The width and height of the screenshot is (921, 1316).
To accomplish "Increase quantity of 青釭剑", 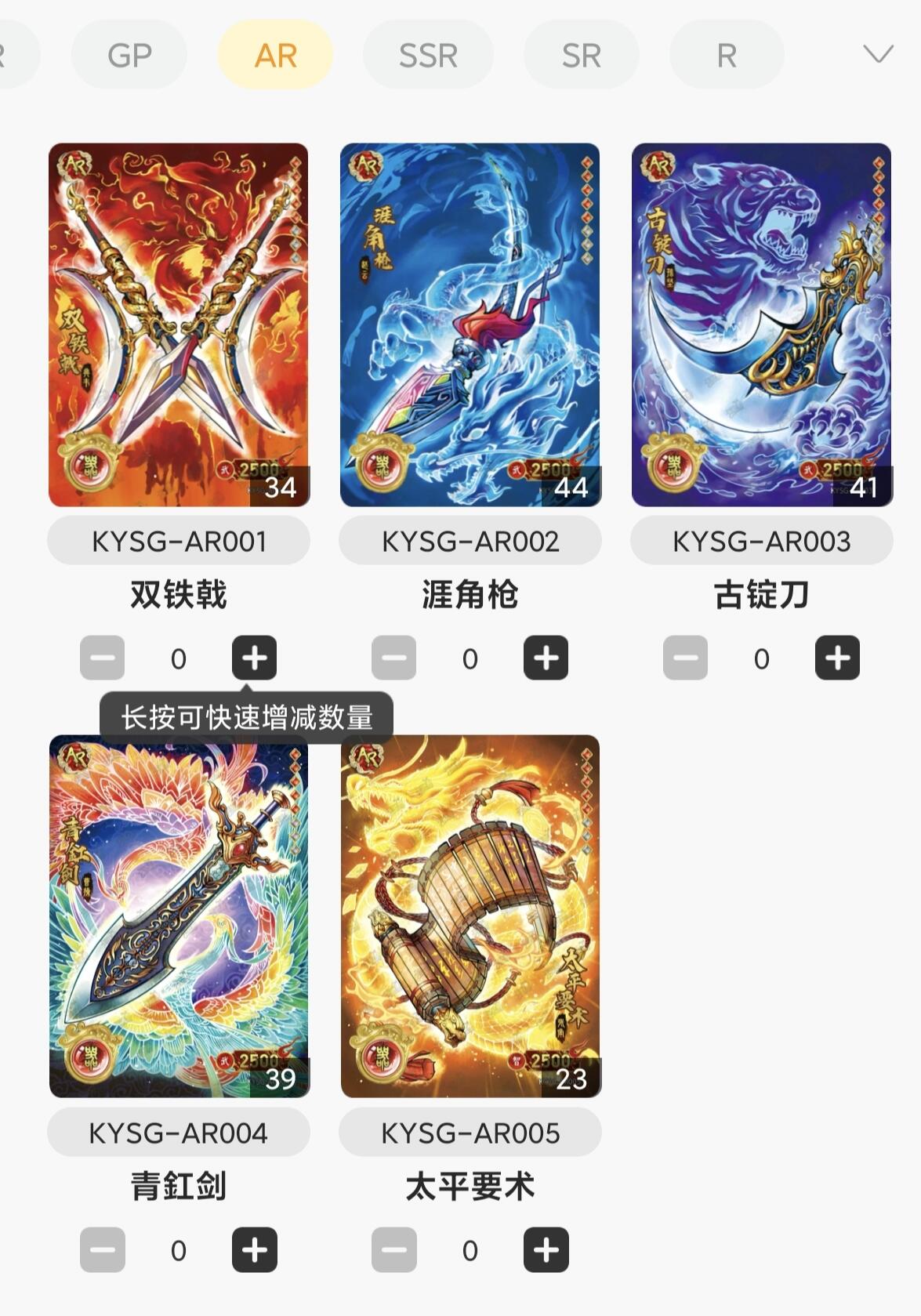I will tap(255, 1249).
